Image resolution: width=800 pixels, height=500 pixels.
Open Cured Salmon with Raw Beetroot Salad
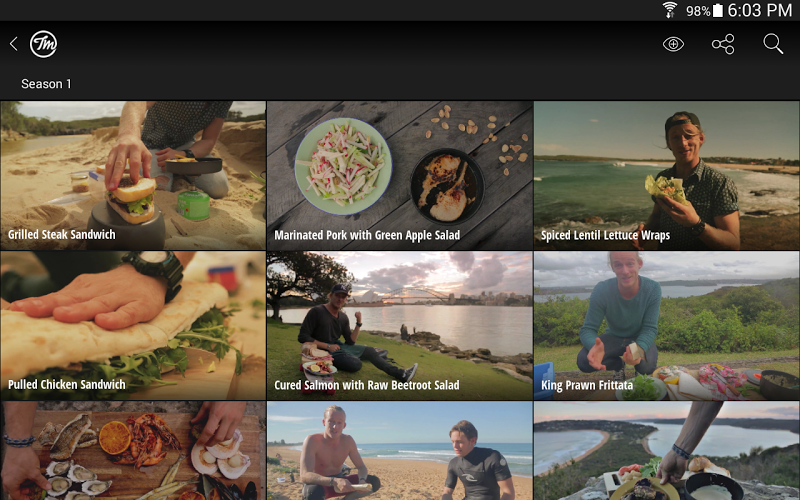[399, 326]
